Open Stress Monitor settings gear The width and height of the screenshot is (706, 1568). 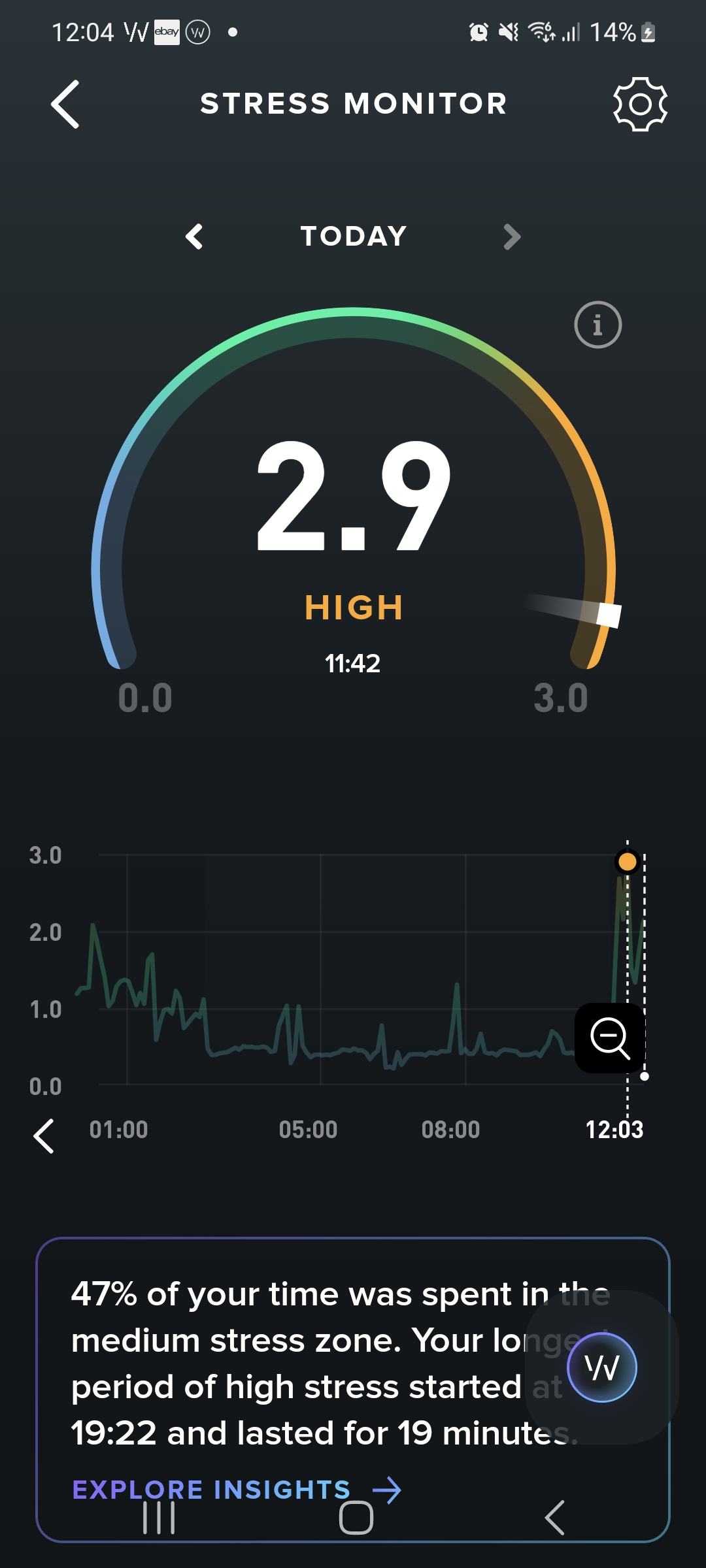click(640, 105)
